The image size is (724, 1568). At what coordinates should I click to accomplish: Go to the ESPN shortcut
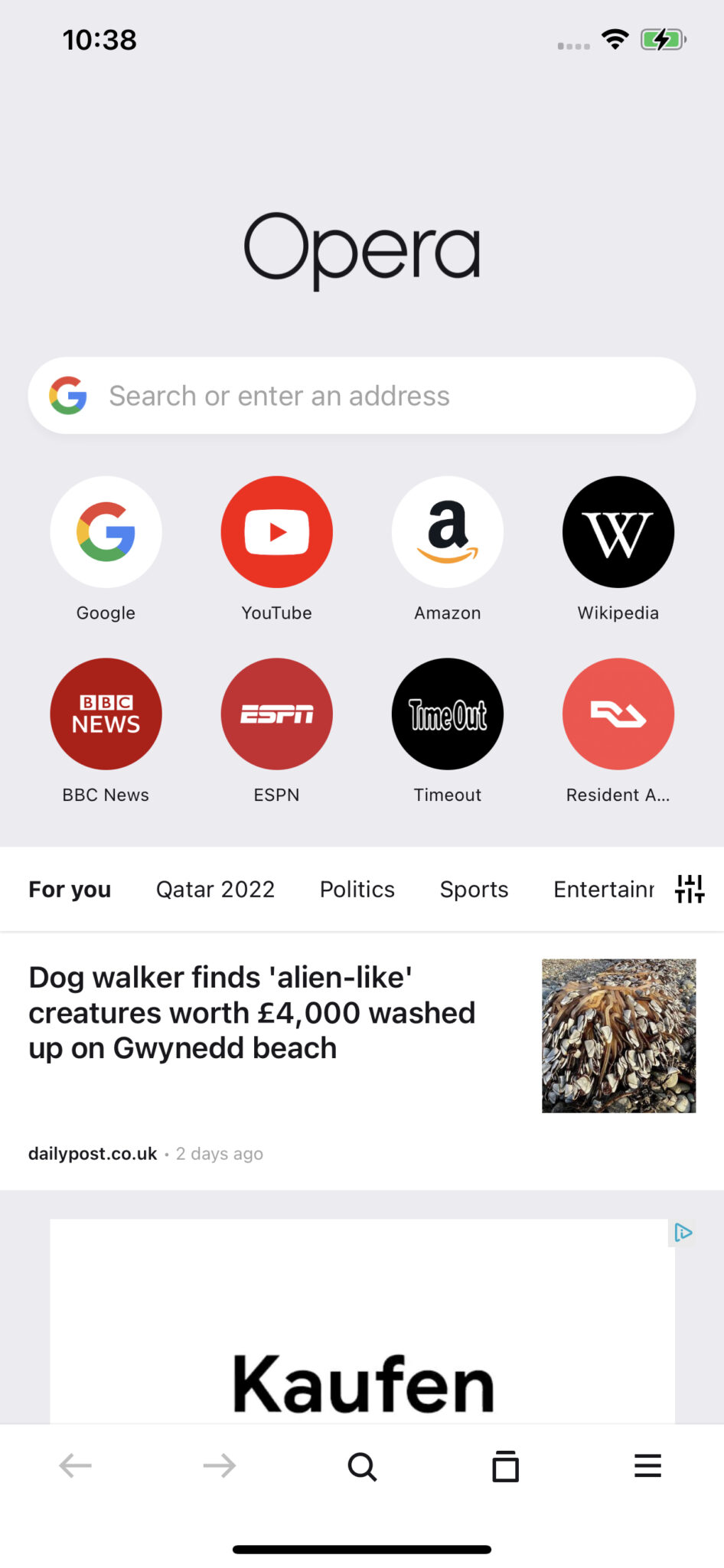point(276,714)
